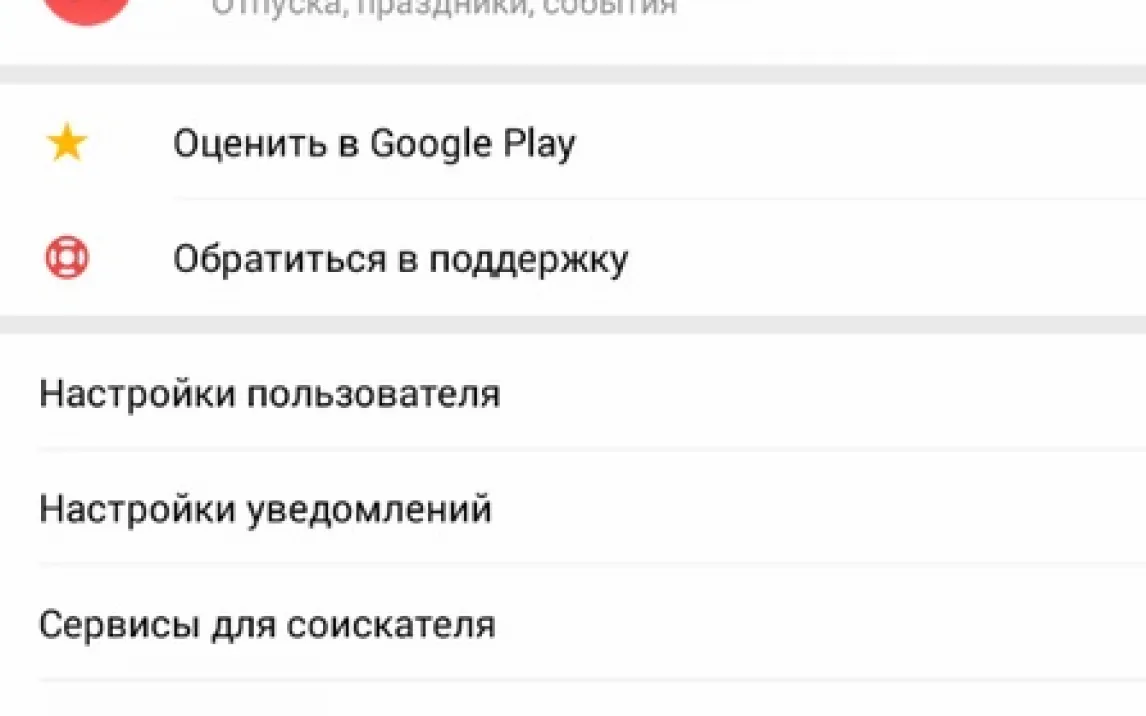This screenshot has width=1146, height=716.
Task: Open Оценить в Google Play
Action: pyautogui.click(x=374, y=144)
